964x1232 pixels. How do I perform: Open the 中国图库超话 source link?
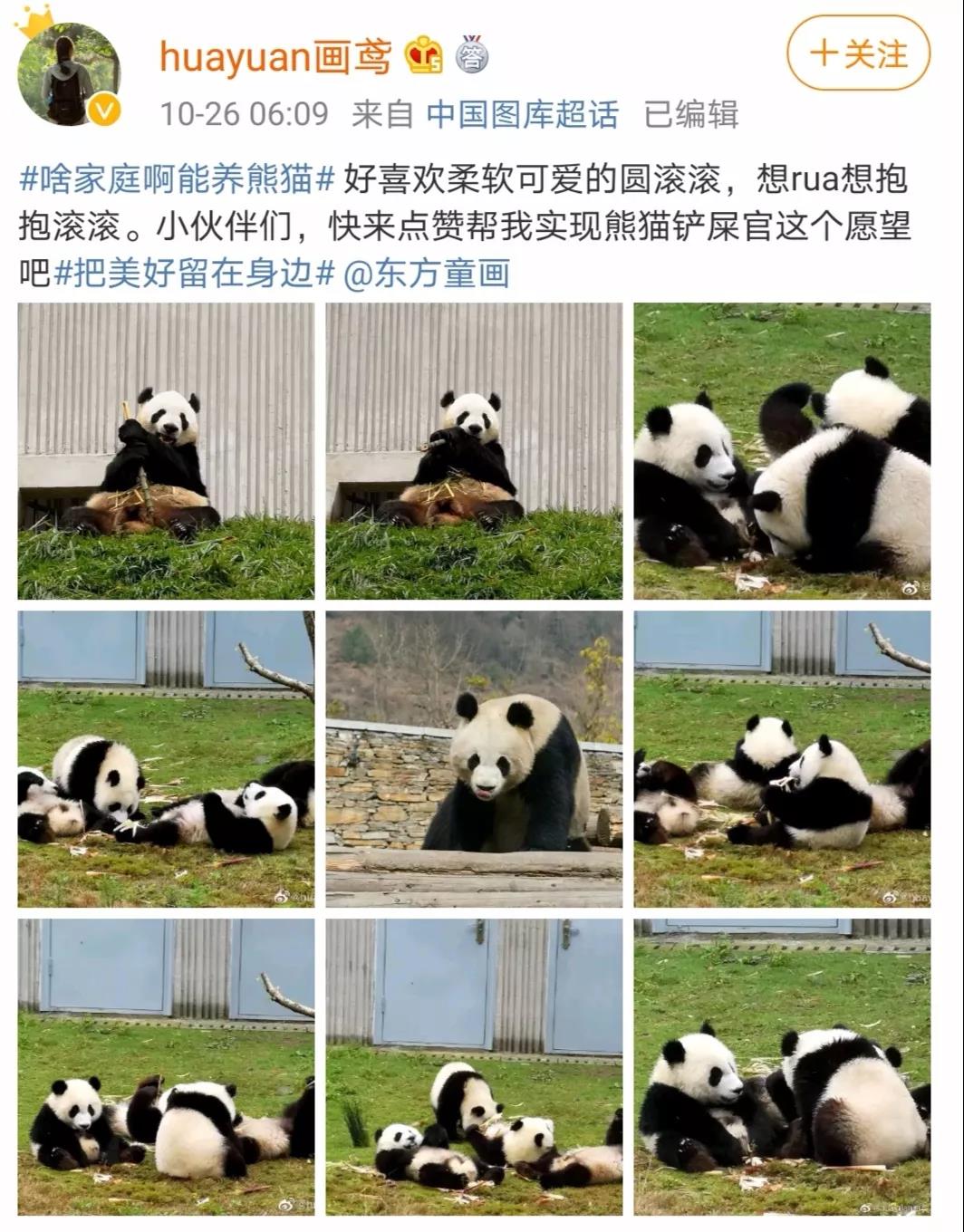[522, 115]
